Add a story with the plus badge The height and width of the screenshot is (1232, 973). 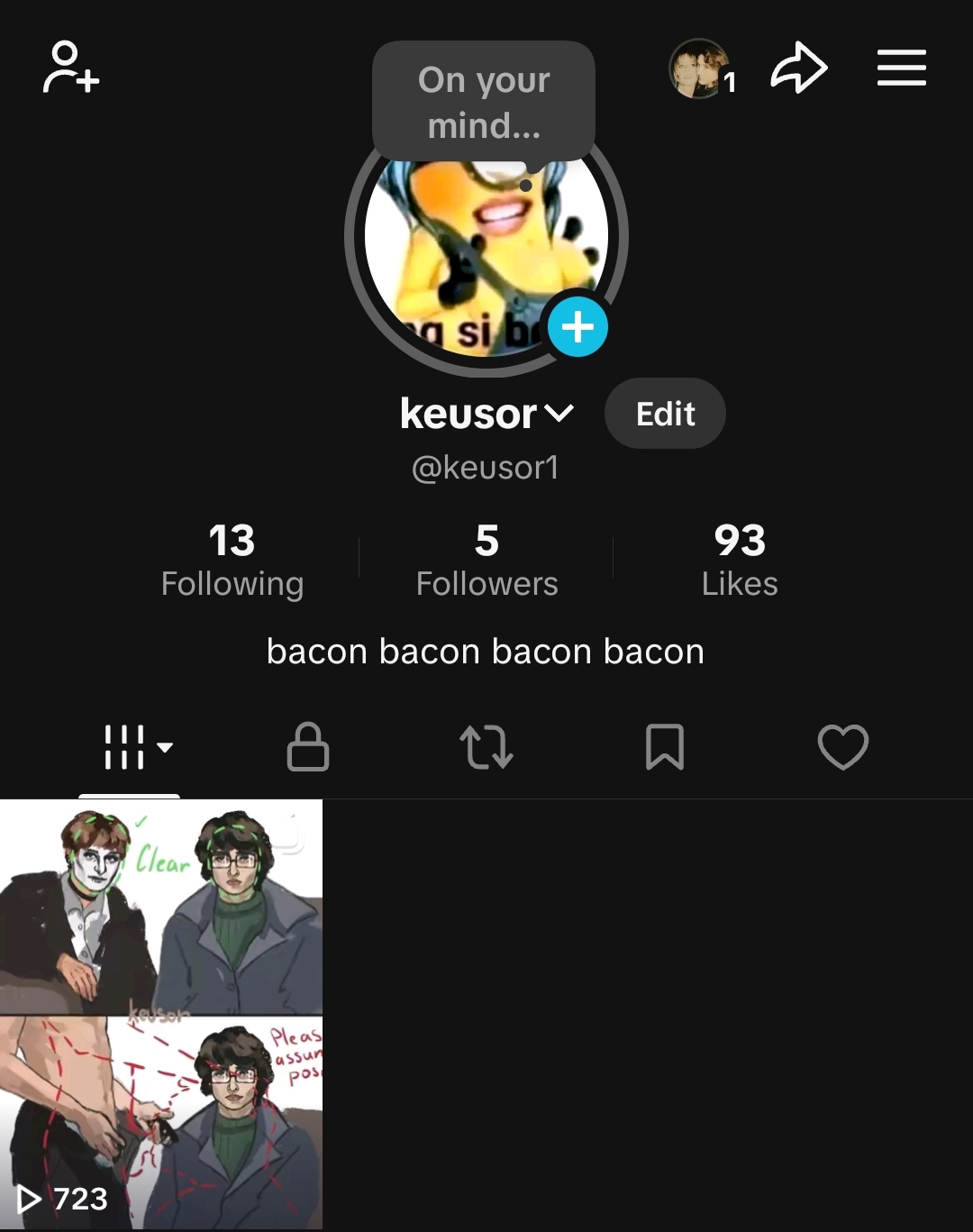[x=577, y=327]
